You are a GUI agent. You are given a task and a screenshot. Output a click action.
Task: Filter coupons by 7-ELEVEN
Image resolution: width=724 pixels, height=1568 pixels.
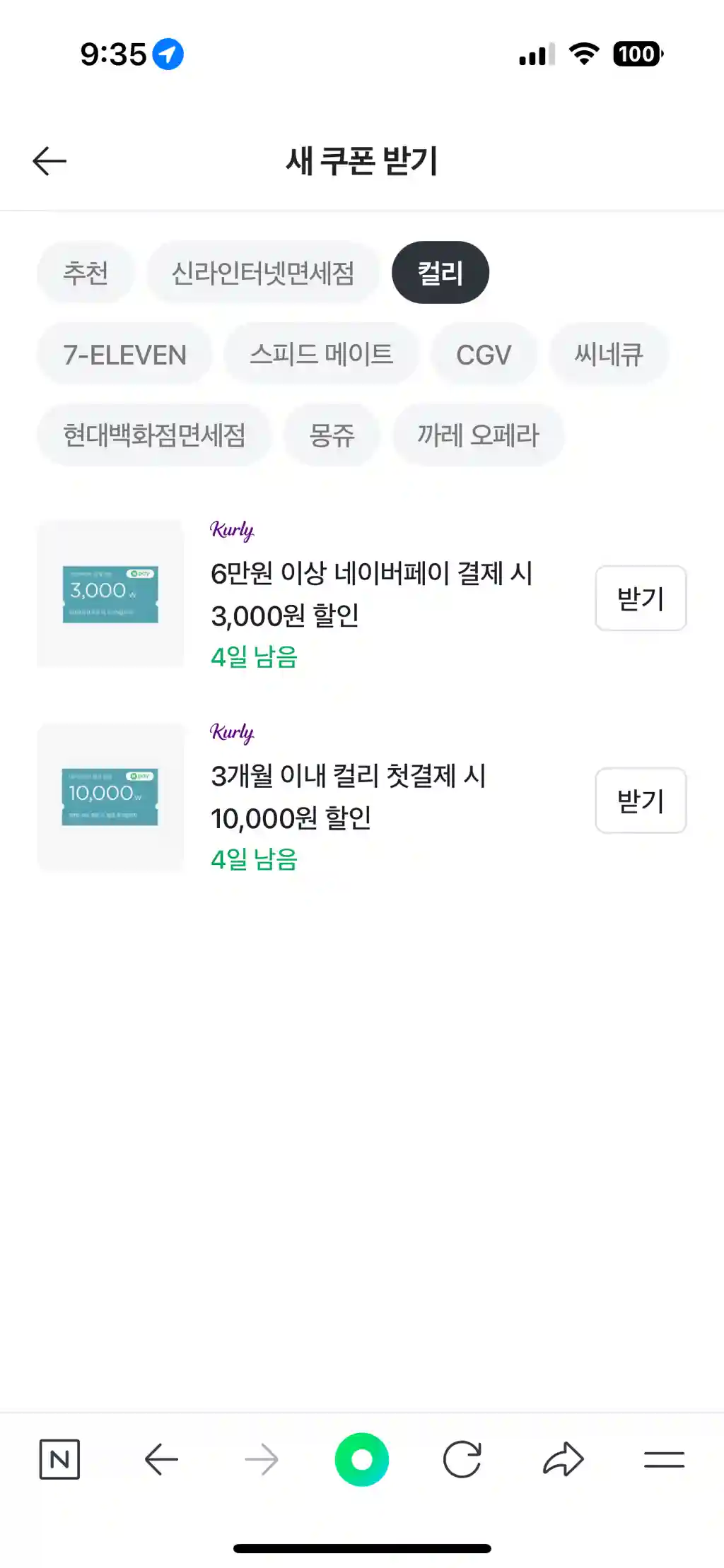(x=124, y=354)
